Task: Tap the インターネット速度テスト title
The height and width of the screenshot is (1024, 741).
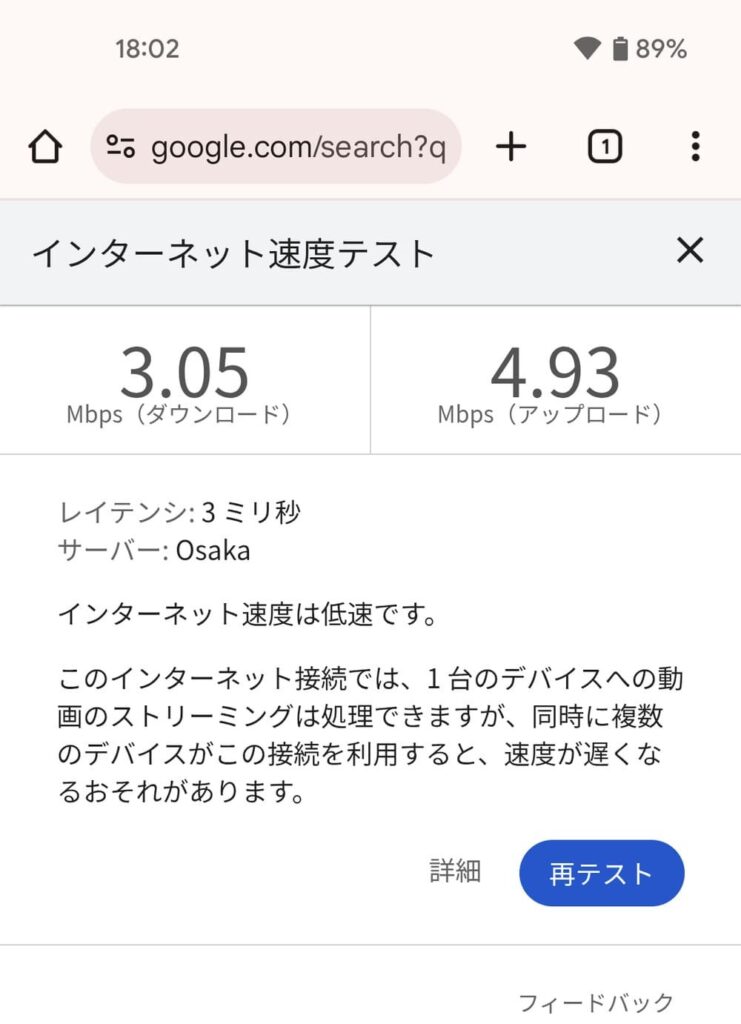Action: click(x=232, y=252)
